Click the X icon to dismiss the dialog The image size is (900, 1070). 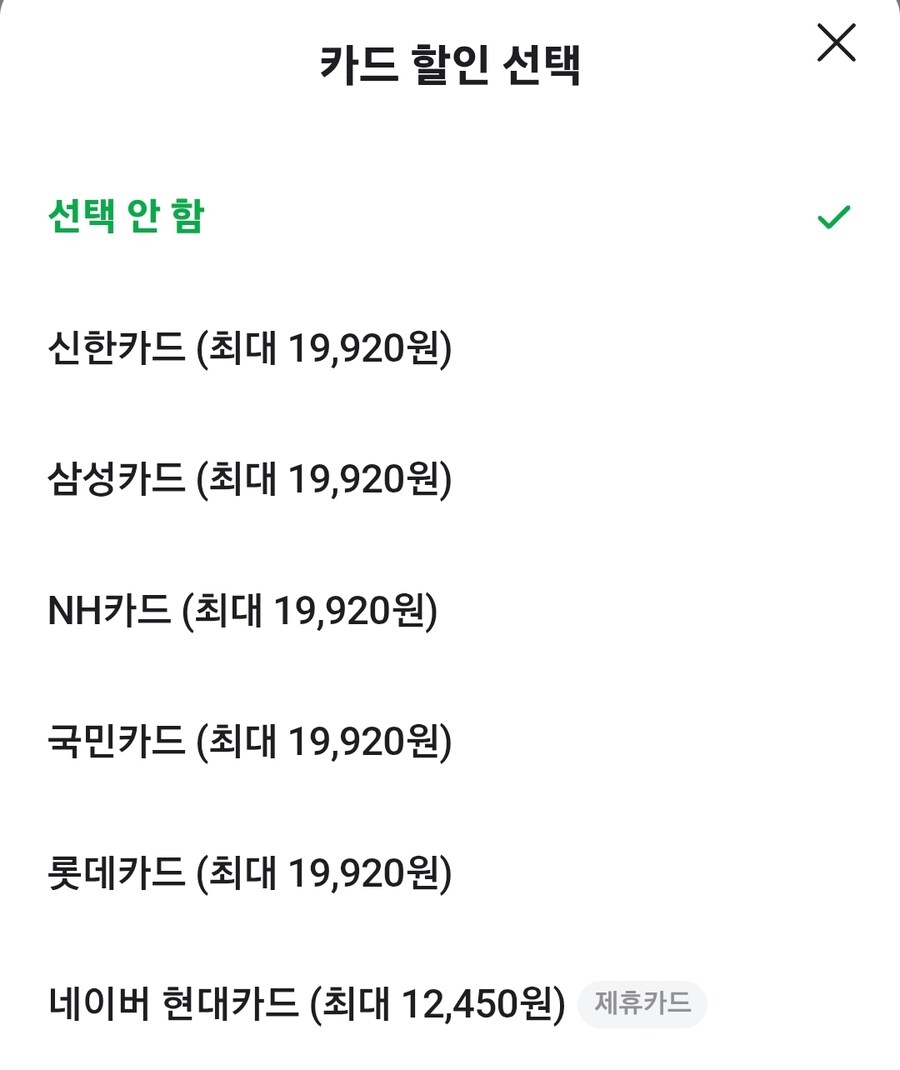click(x=834, y=44)
